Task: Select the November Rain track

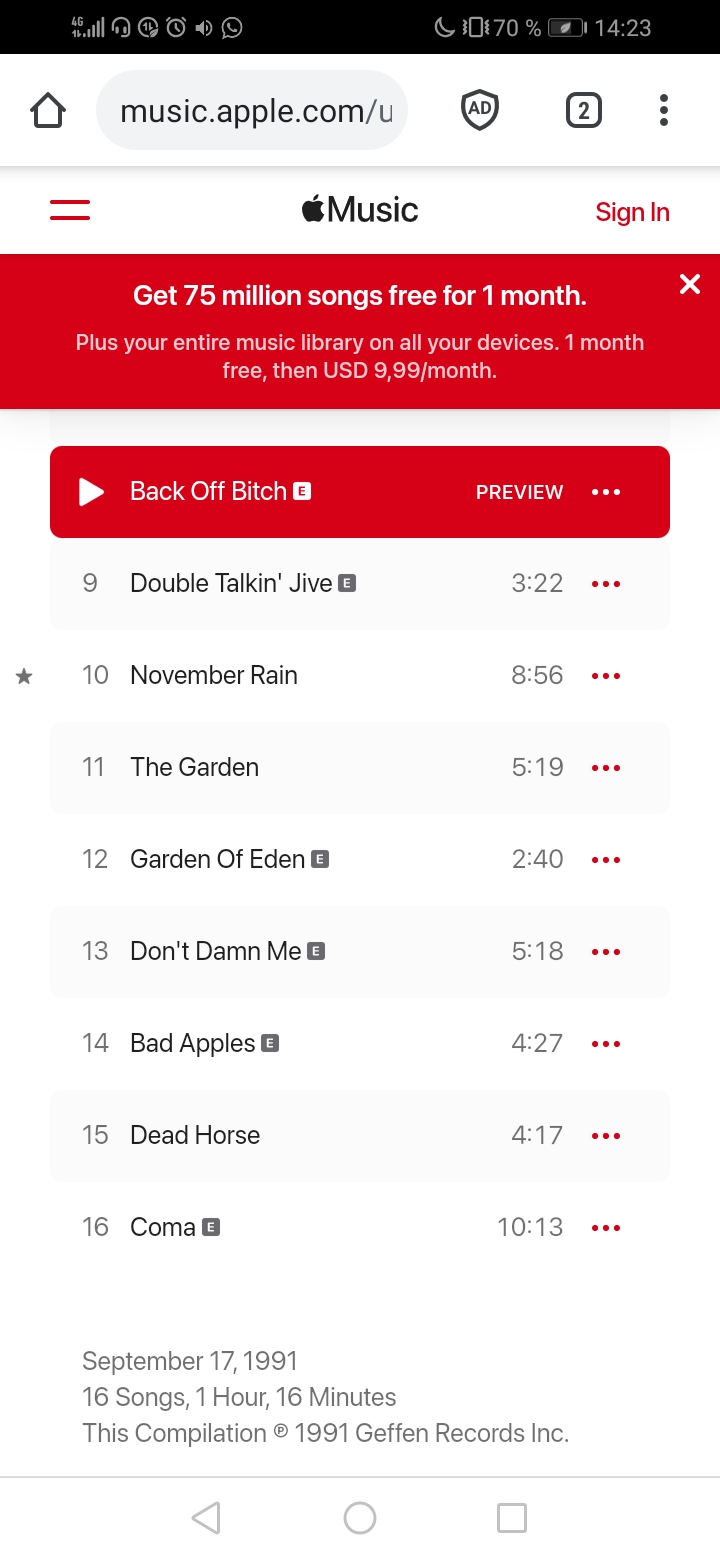Action: pyautogui.click(x=214, y=675)
